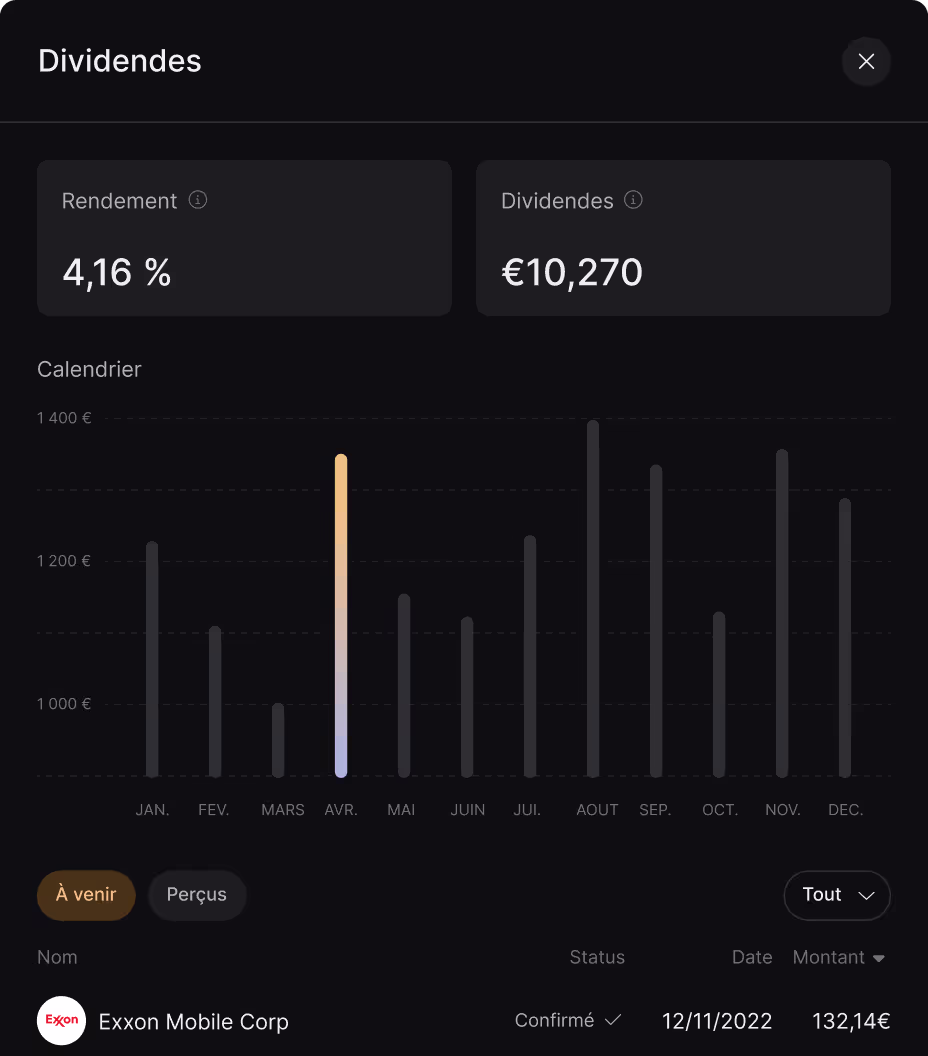Select the AOUT bar in the calendar

point(593,598)
